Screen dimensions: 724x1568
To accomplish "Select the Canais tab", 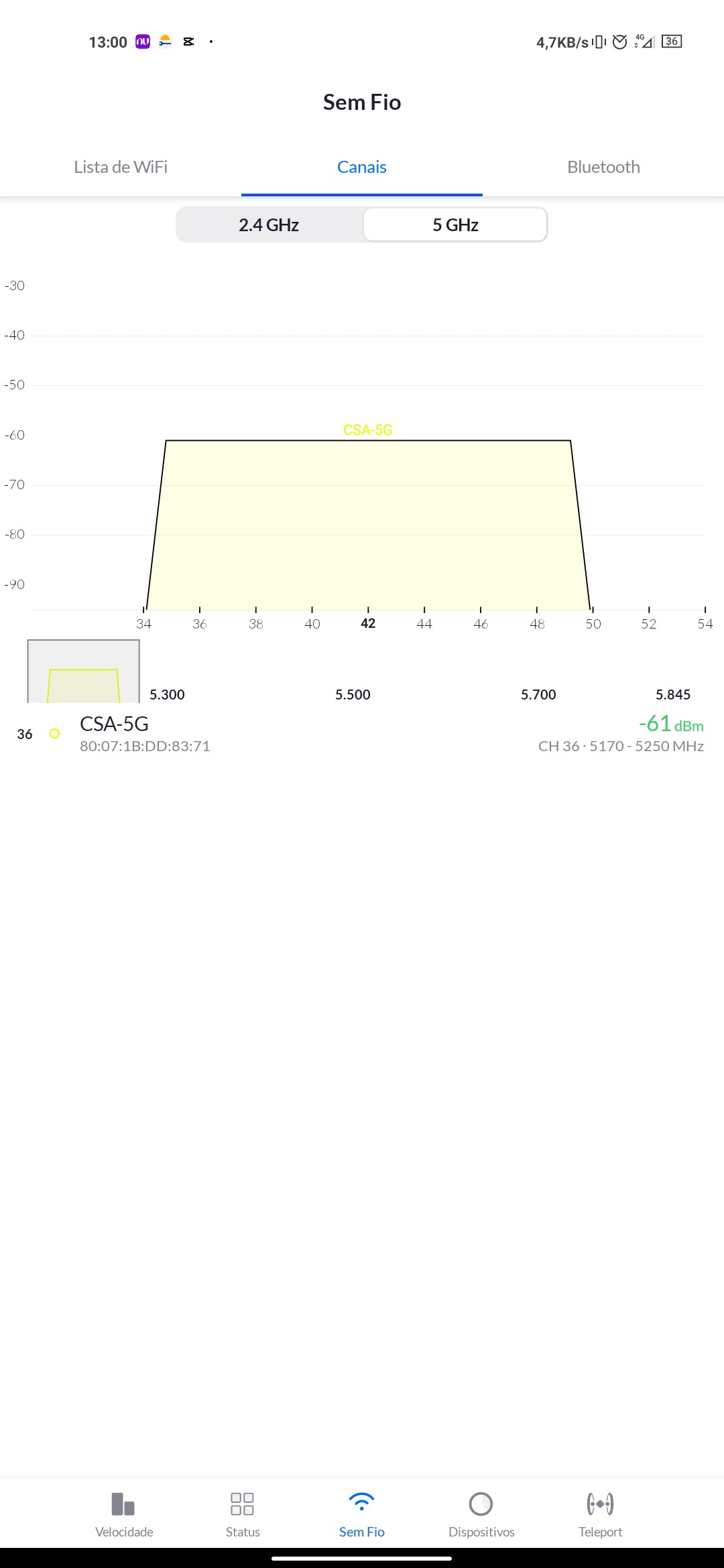I will (x=362, y=167).
